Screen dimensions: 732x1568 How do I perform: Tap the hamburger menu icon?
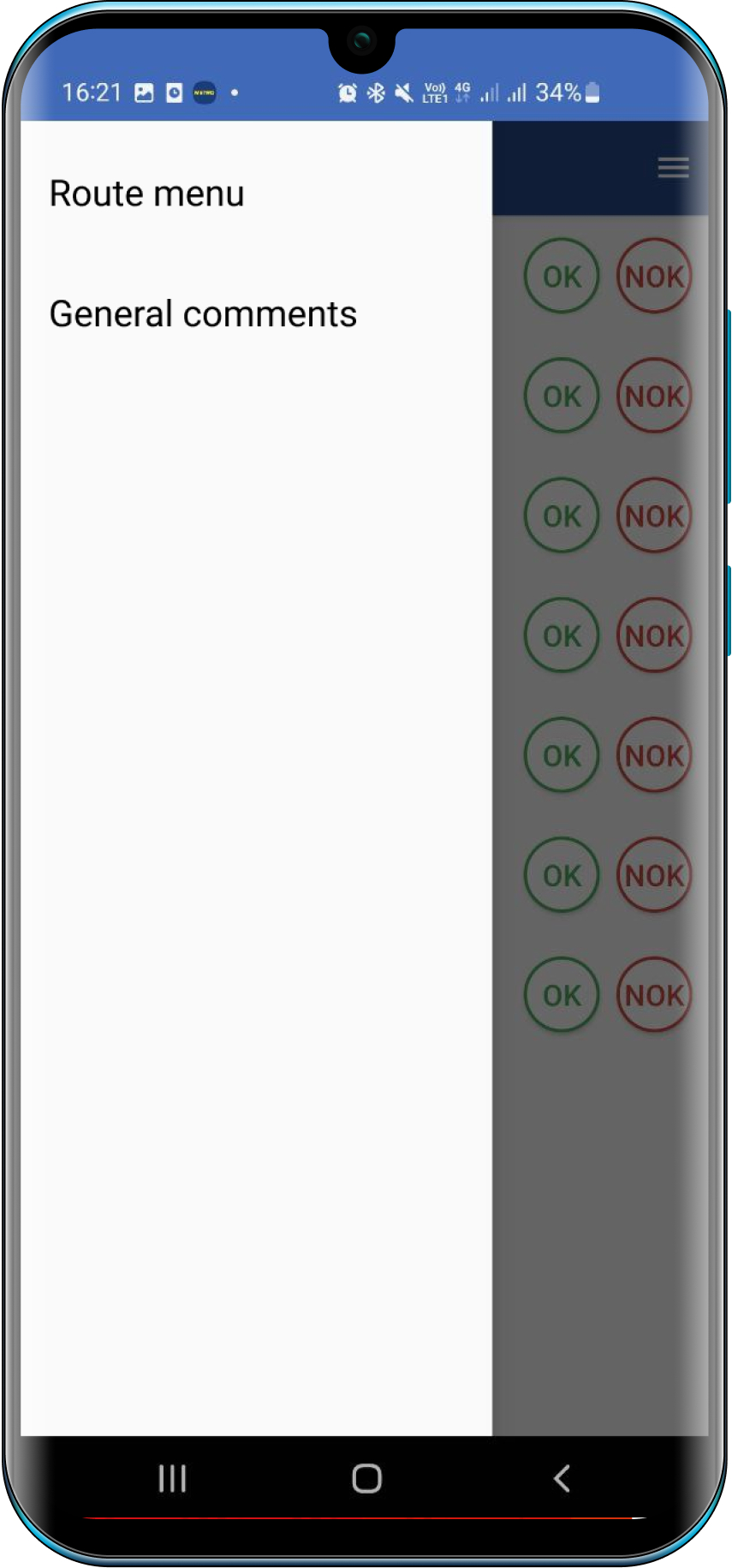tap(673, 168)
